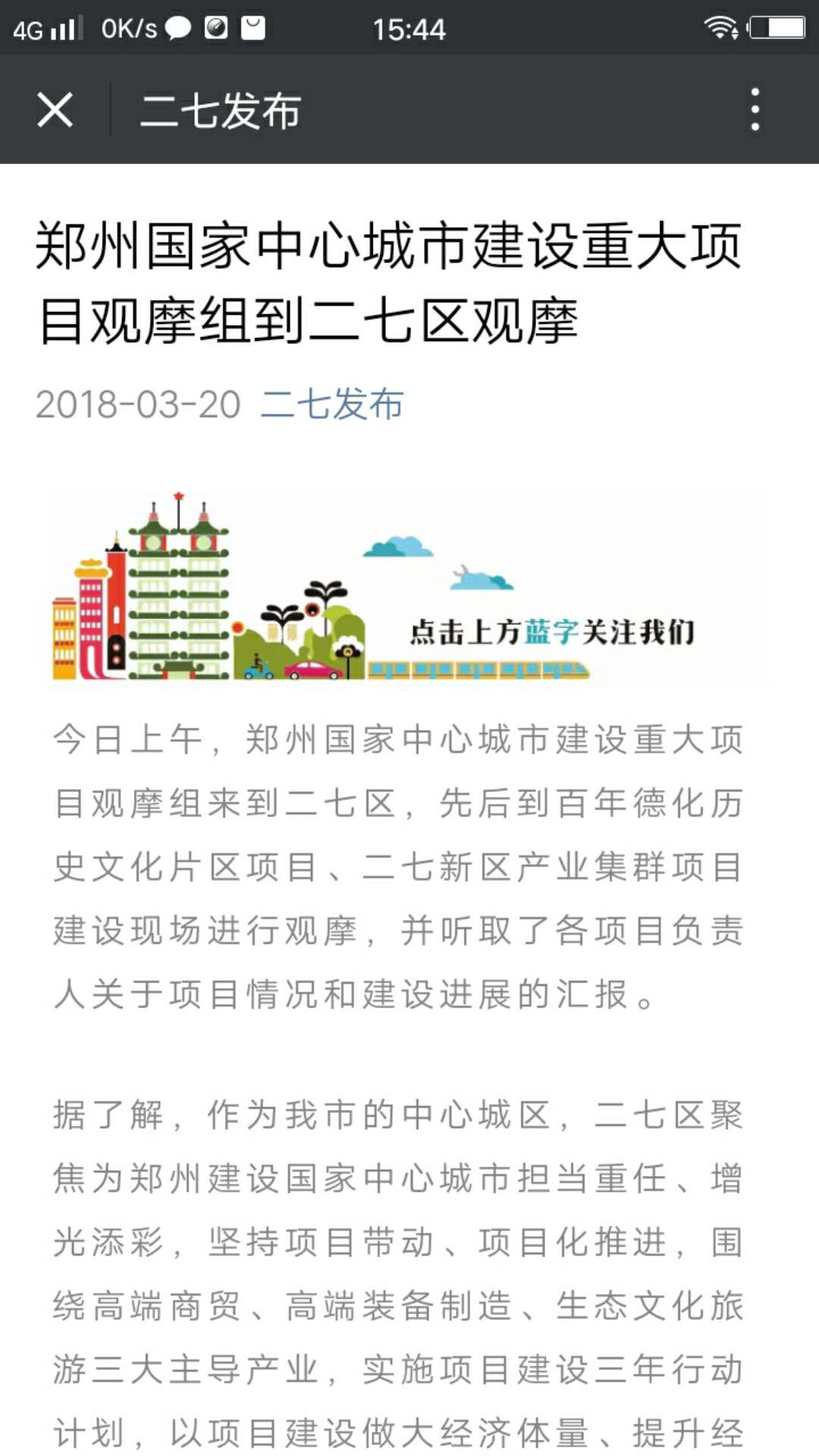The width and height of the screenshot is (819, 1456).
Task: Select the '二七发布' title in the top bar
Action: tap(221, 108)
